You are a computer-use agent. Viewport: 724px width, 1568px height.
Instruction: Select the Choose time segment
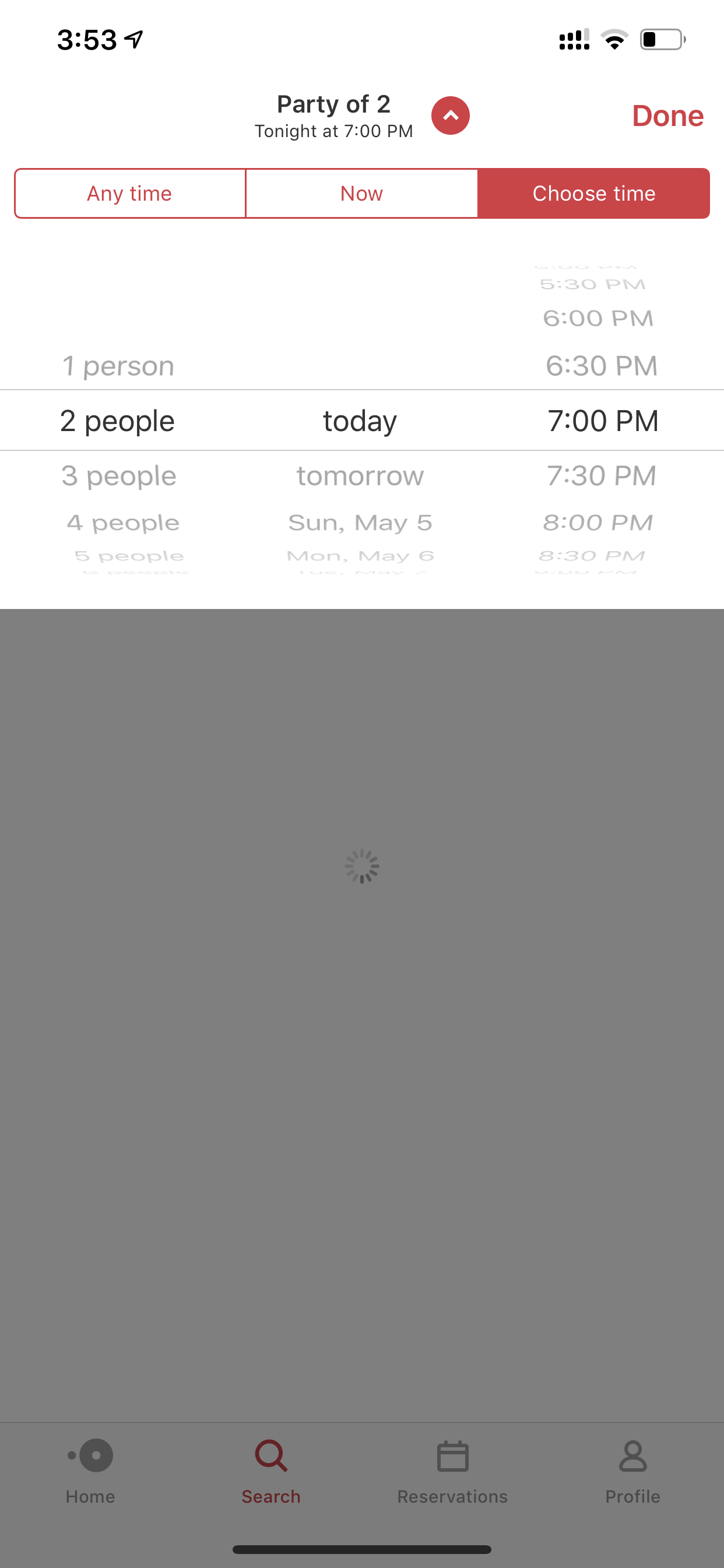point(594,194)
